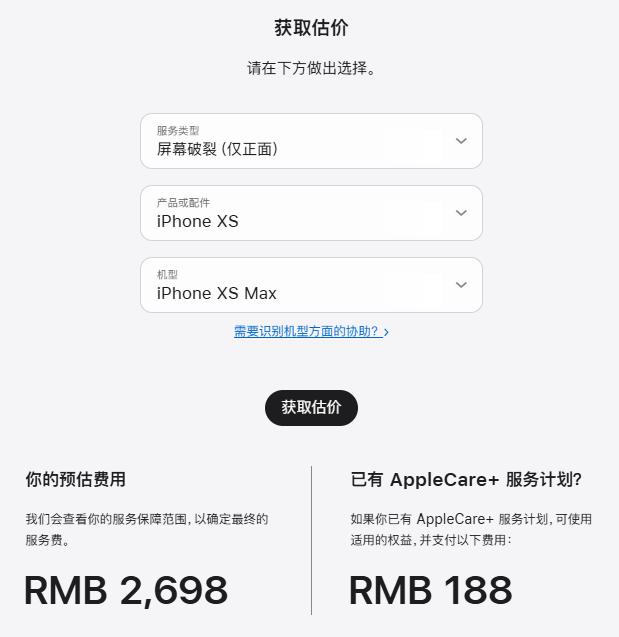Image resolution: width=619 pixels, height=637 pixels.
Task: Open the 机型 dropdown showing iPhone XS Max
Action: click(x=311, y=285)
